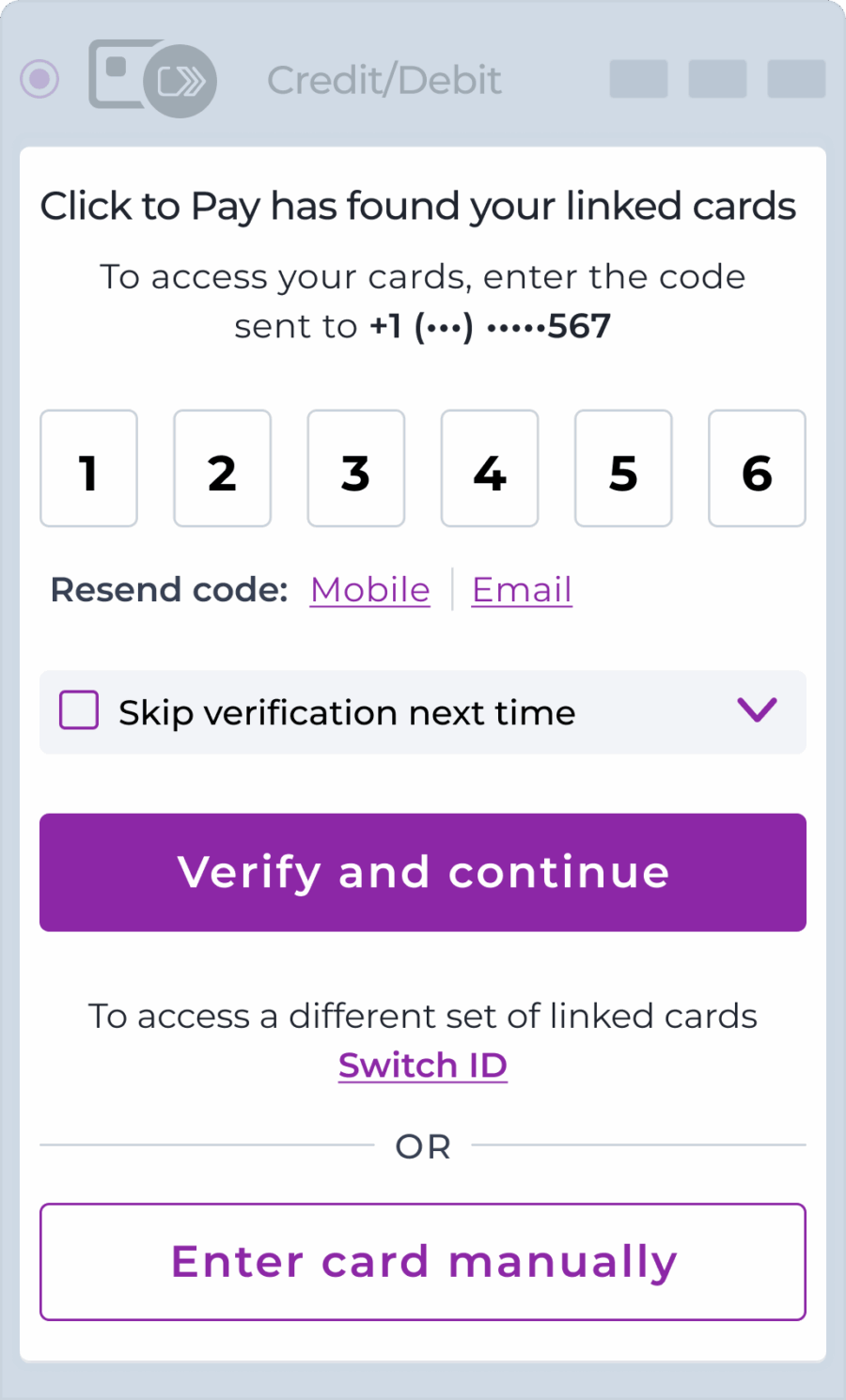This screenshot has width=846, height=1400.
Task: Select the Credit/Debit radio button
Action: click(39, 79)
